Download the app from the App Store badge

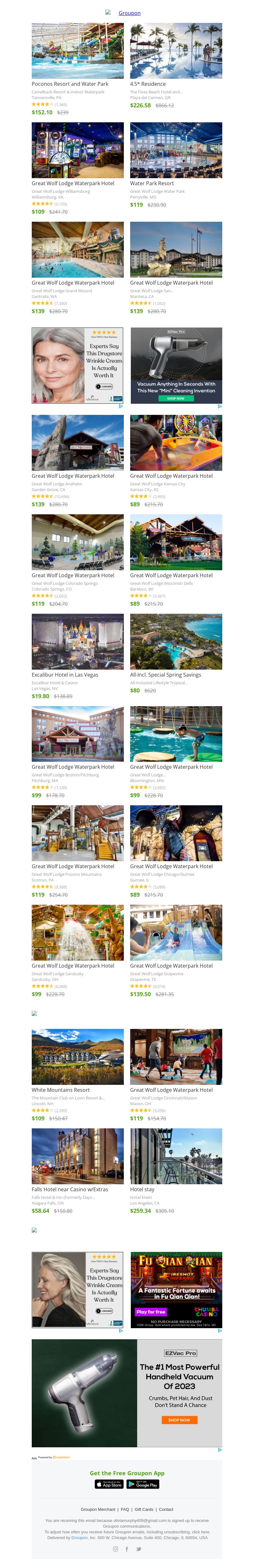tap(109, 1484)
